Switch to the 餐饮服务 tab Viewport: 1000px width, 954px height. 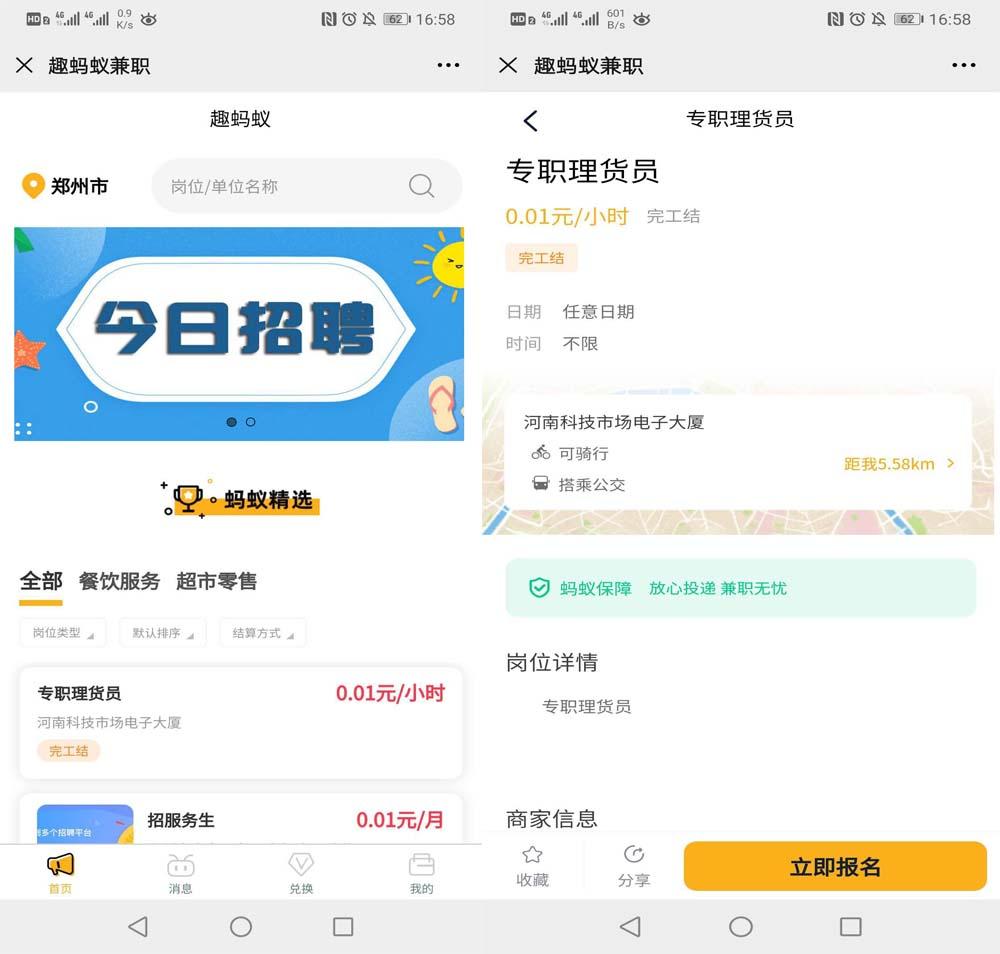click(119, 581)
